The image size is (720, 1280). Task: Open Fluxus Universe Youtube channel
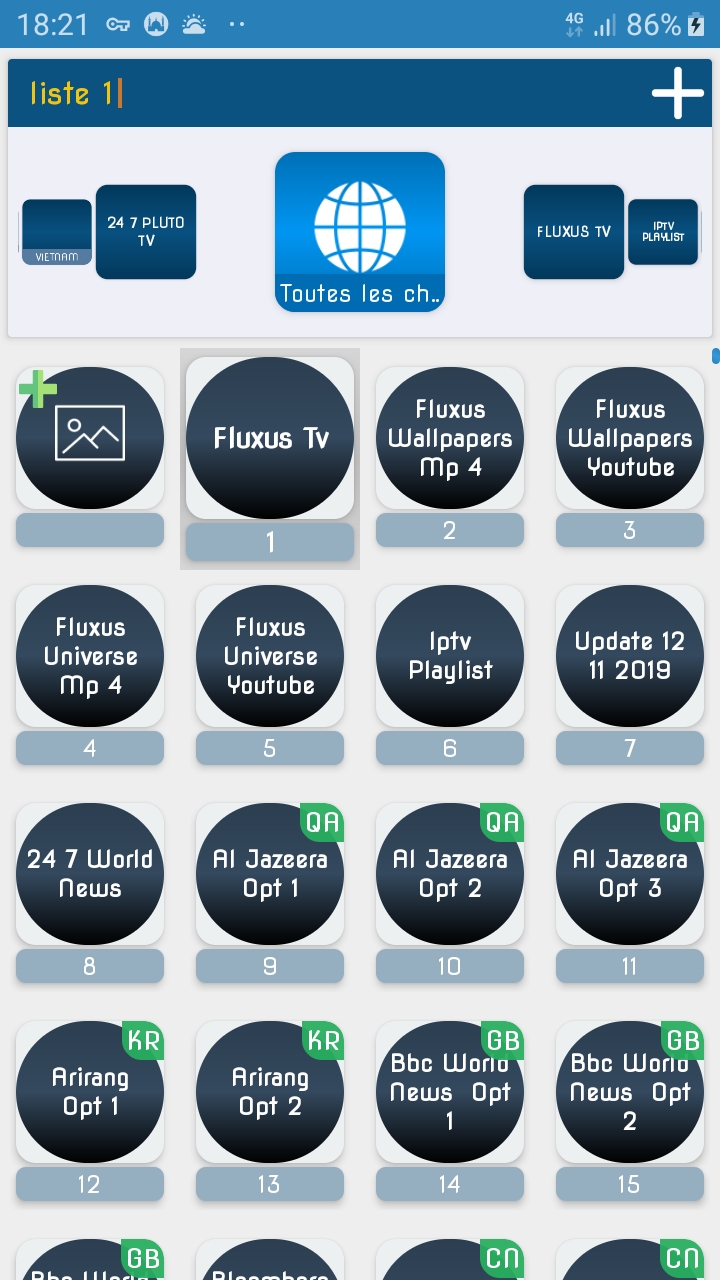tap(270, 656)
